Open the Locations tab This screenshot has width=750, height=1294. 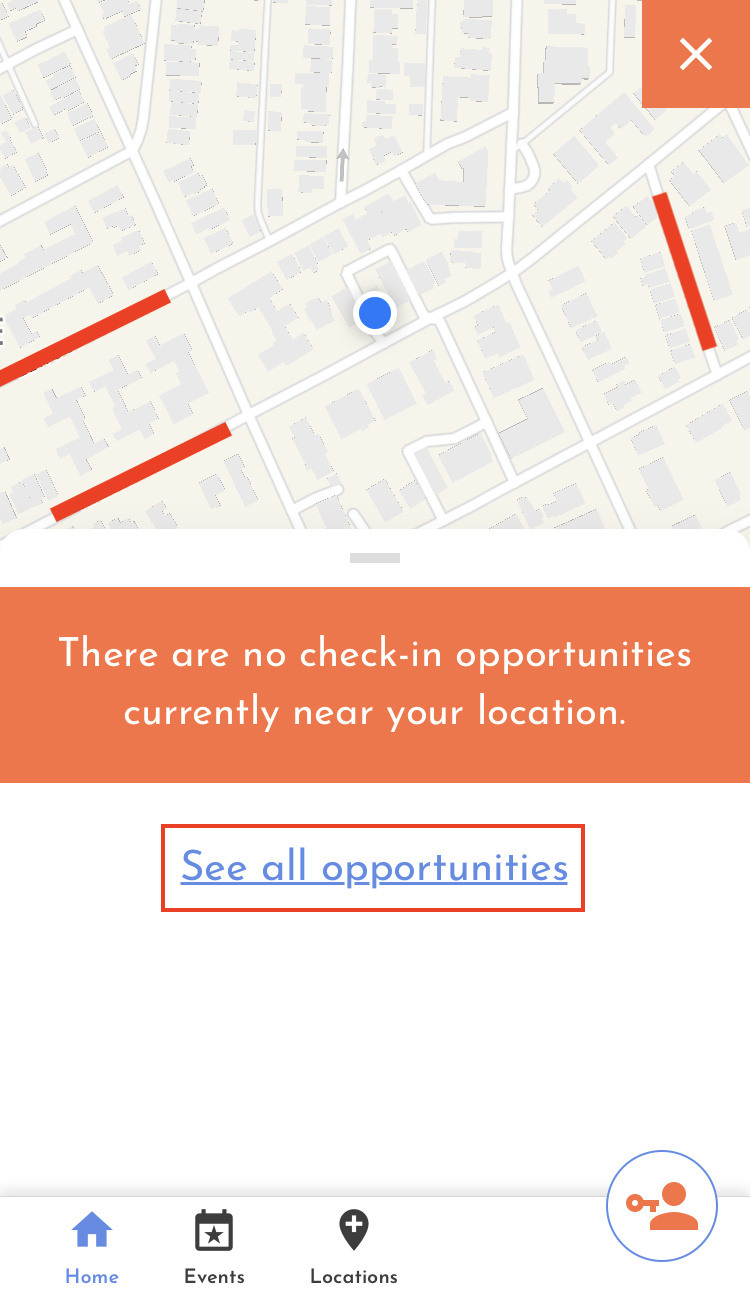[x=353, y=1246]
